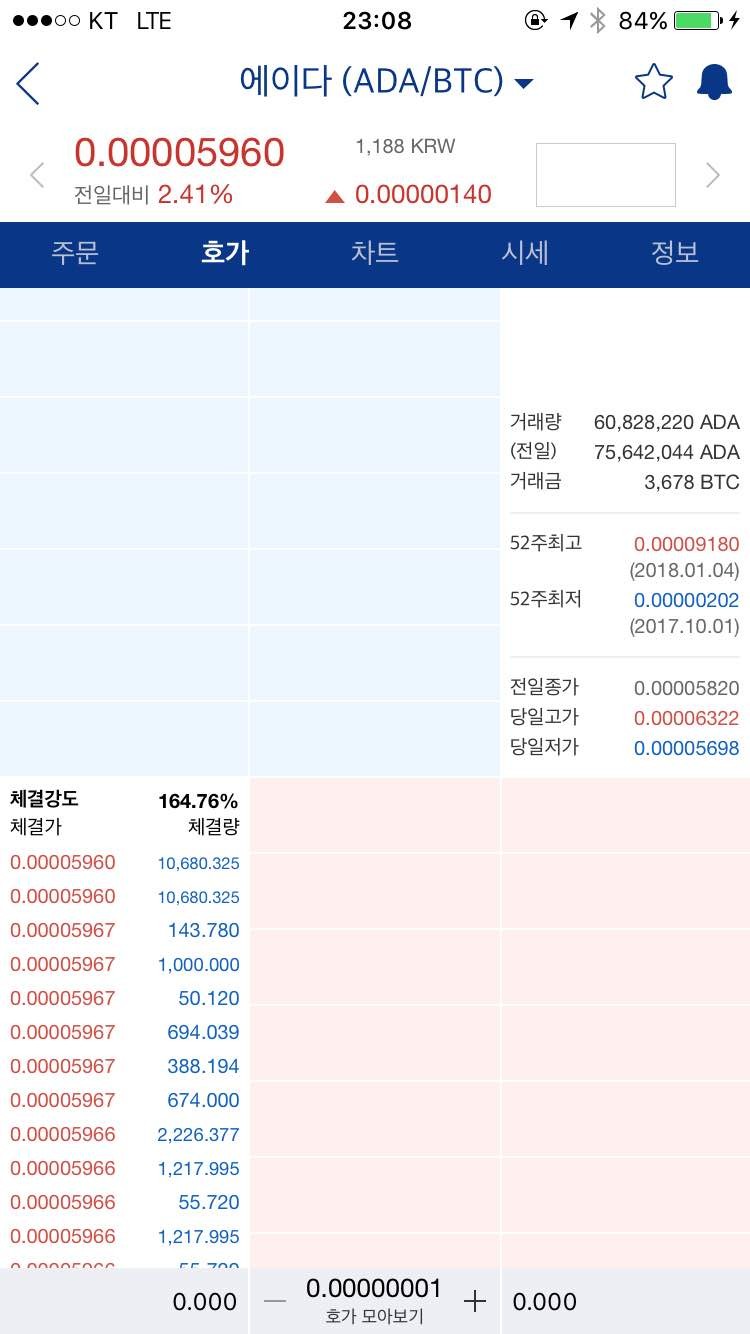This screenshot has width=750, height=1334.
Task: Show the previous coin with left chevron
Action: click(x=37, y=176)
